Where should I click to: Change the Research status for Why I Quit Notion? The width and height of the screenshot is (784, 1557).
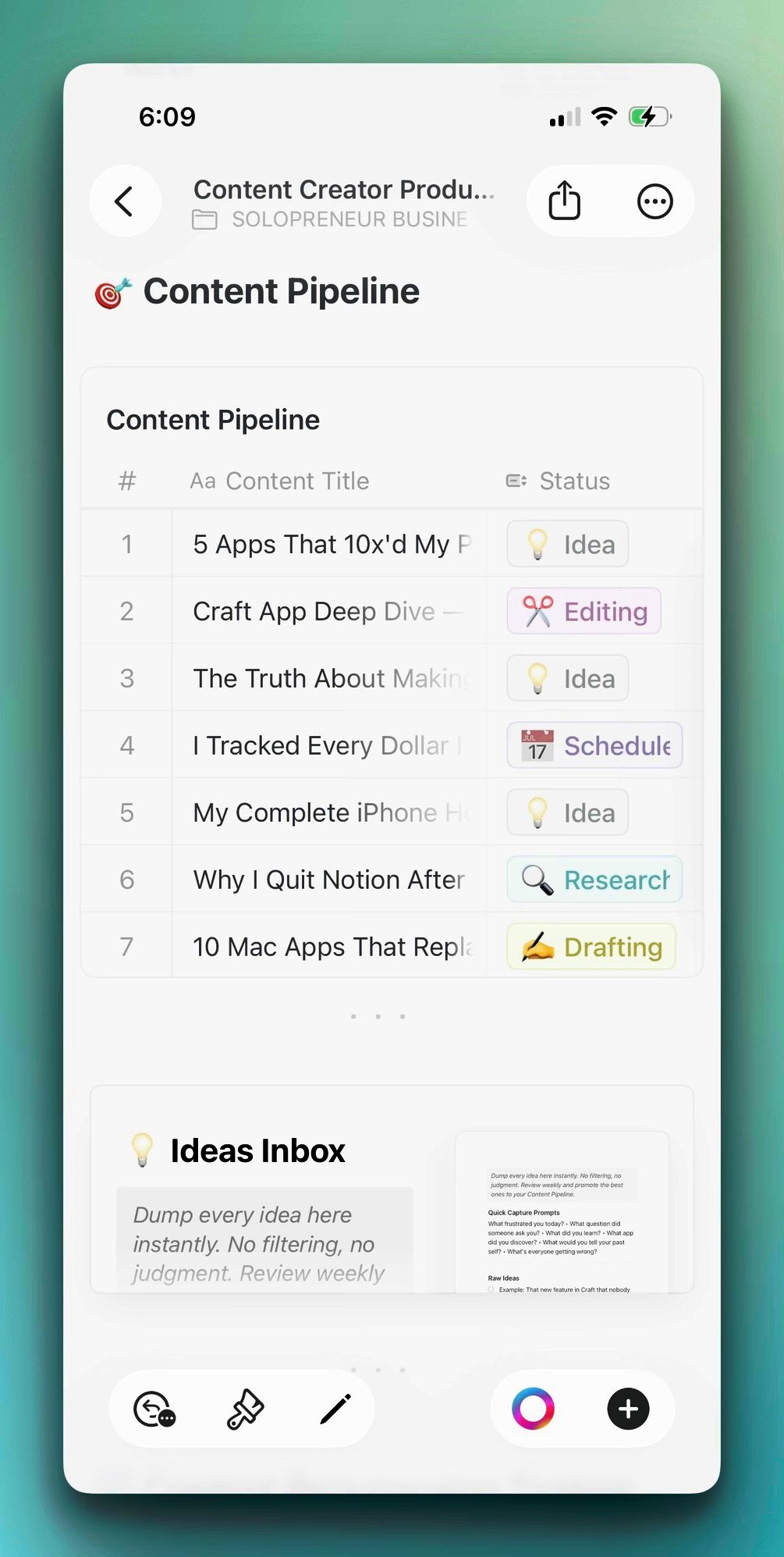pyautogui.click(x=594, y=880)
